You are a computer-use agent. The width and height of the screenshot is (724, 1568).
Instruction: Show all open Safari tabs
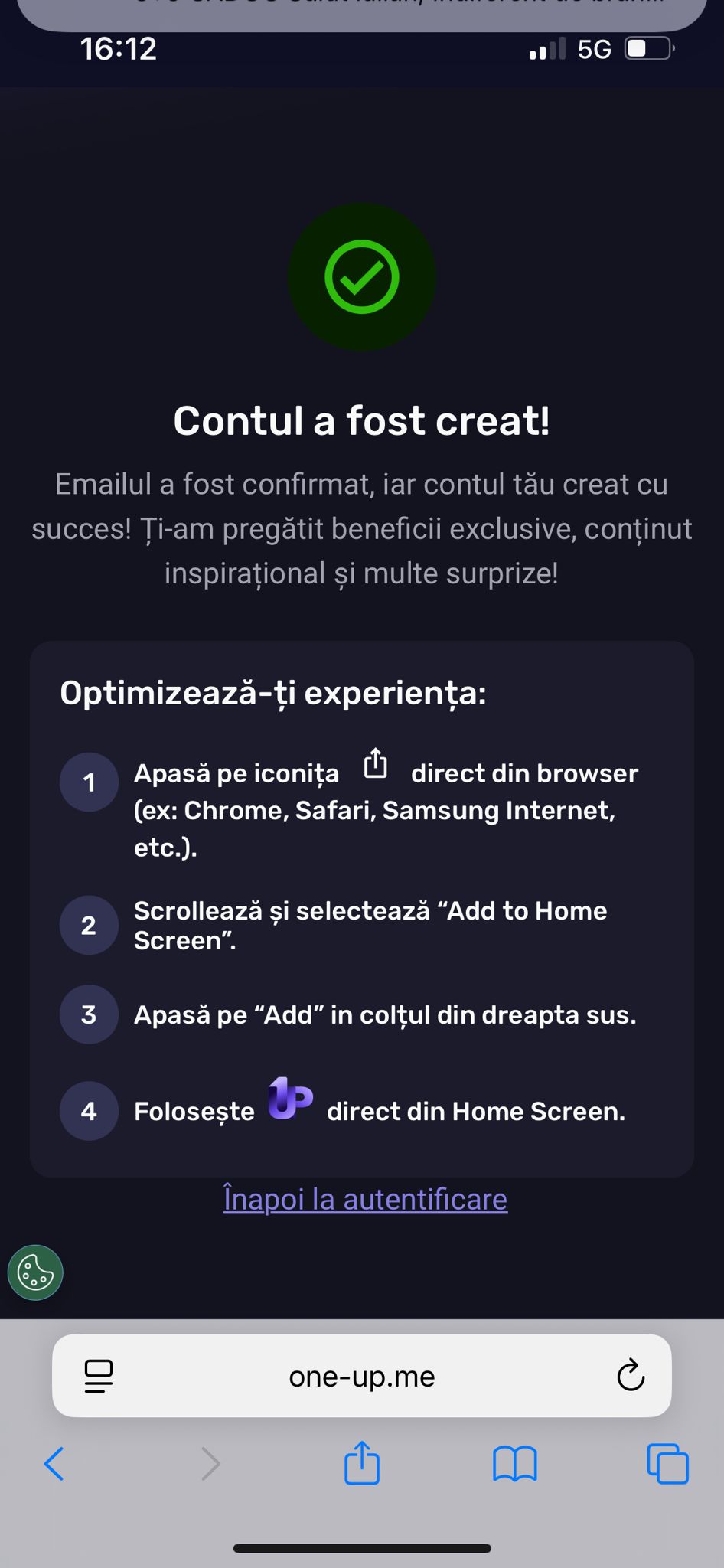pyautogui.click(x=668, y=1464)
